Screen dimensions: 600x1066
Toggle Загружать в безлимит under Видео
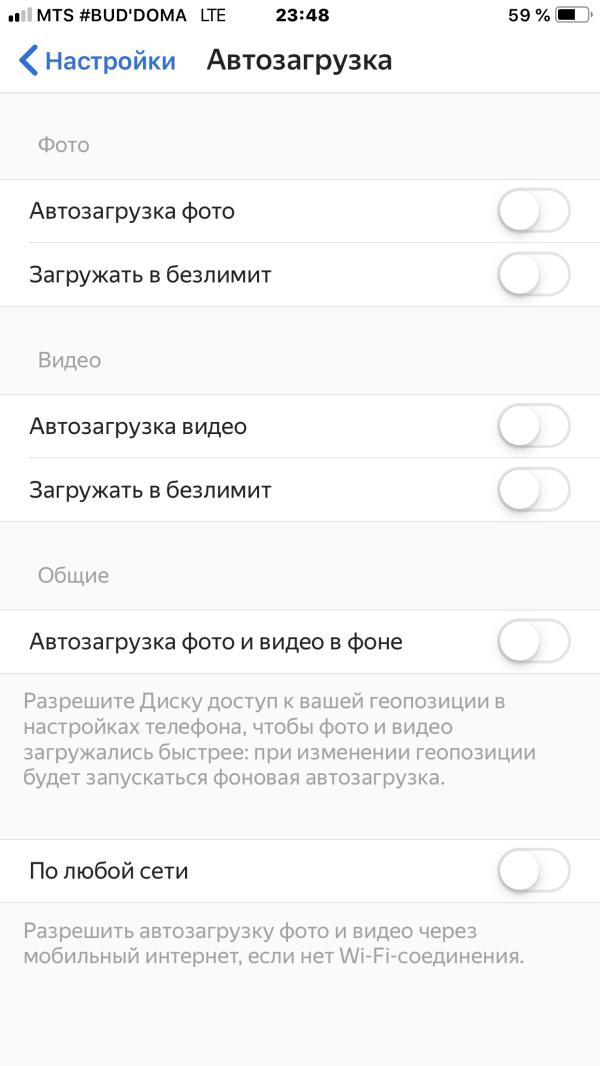[534, 489]
